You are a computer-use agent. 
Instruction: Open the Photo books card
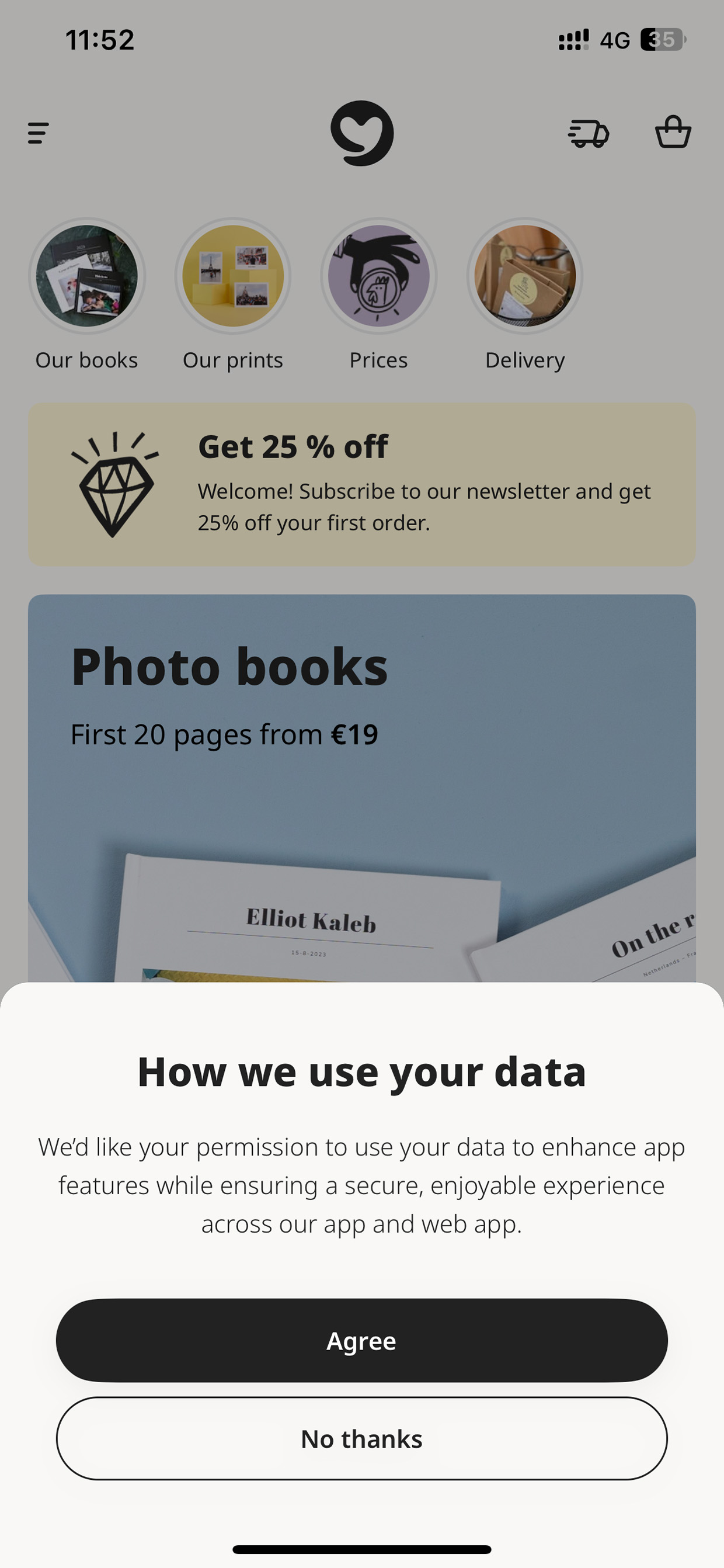(361, 788)
